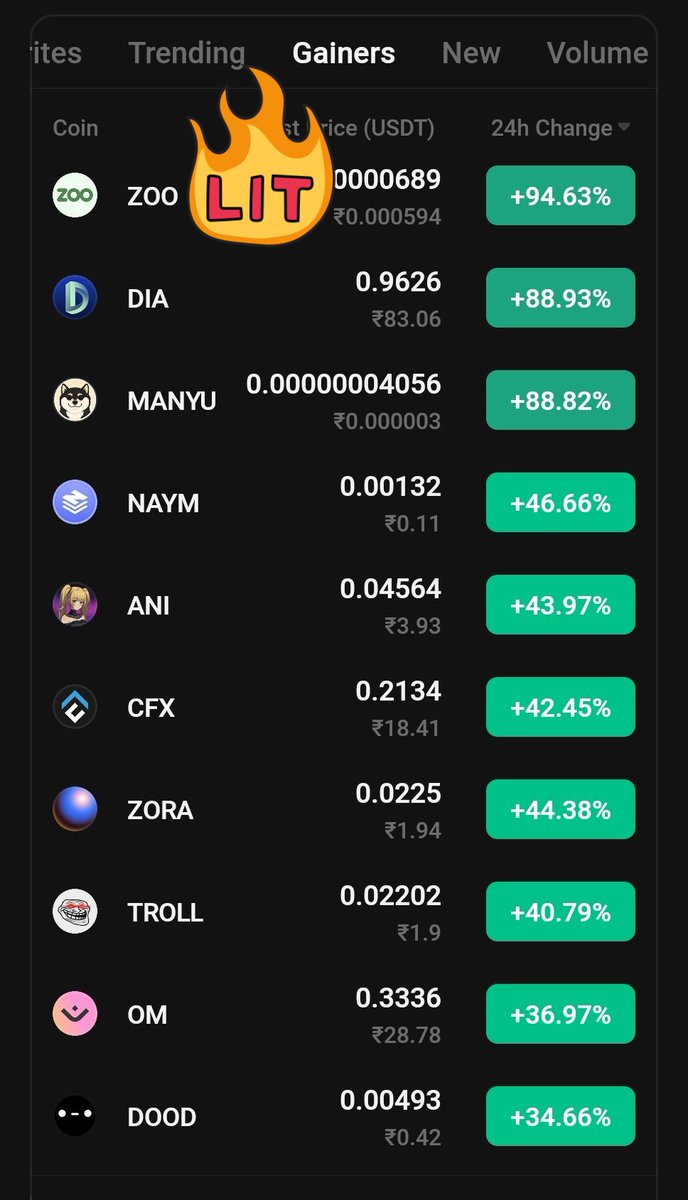This screenshot has height=1200, width=688.
Task: Sort by 24h Change column
Action: click(x=560, y=128)
